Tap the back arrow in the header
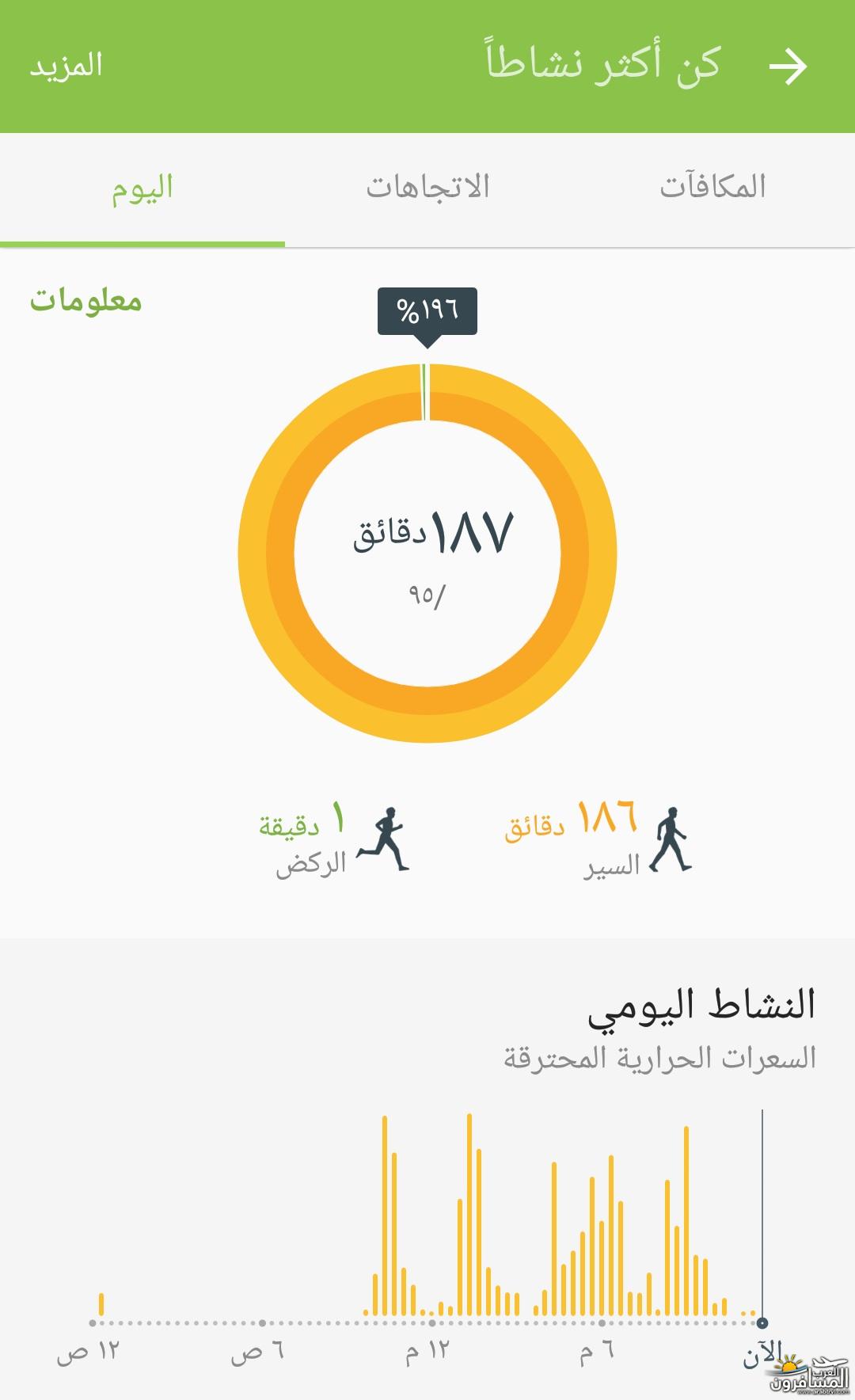Image resolution: width=855 pixels, height=1400 pixels. (788, 67)
